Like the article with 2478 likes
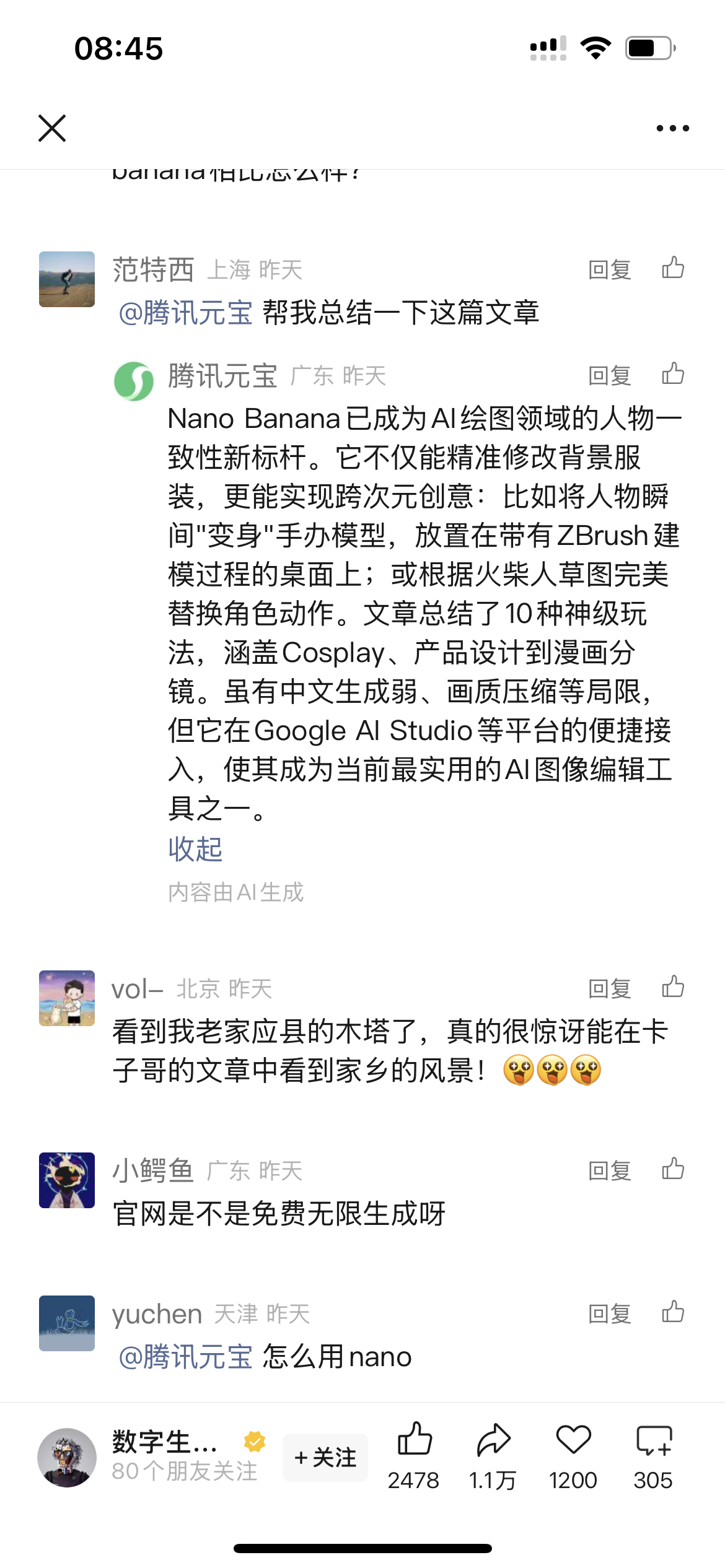This screenshot has width=725, height=1568. [414, 1456]
